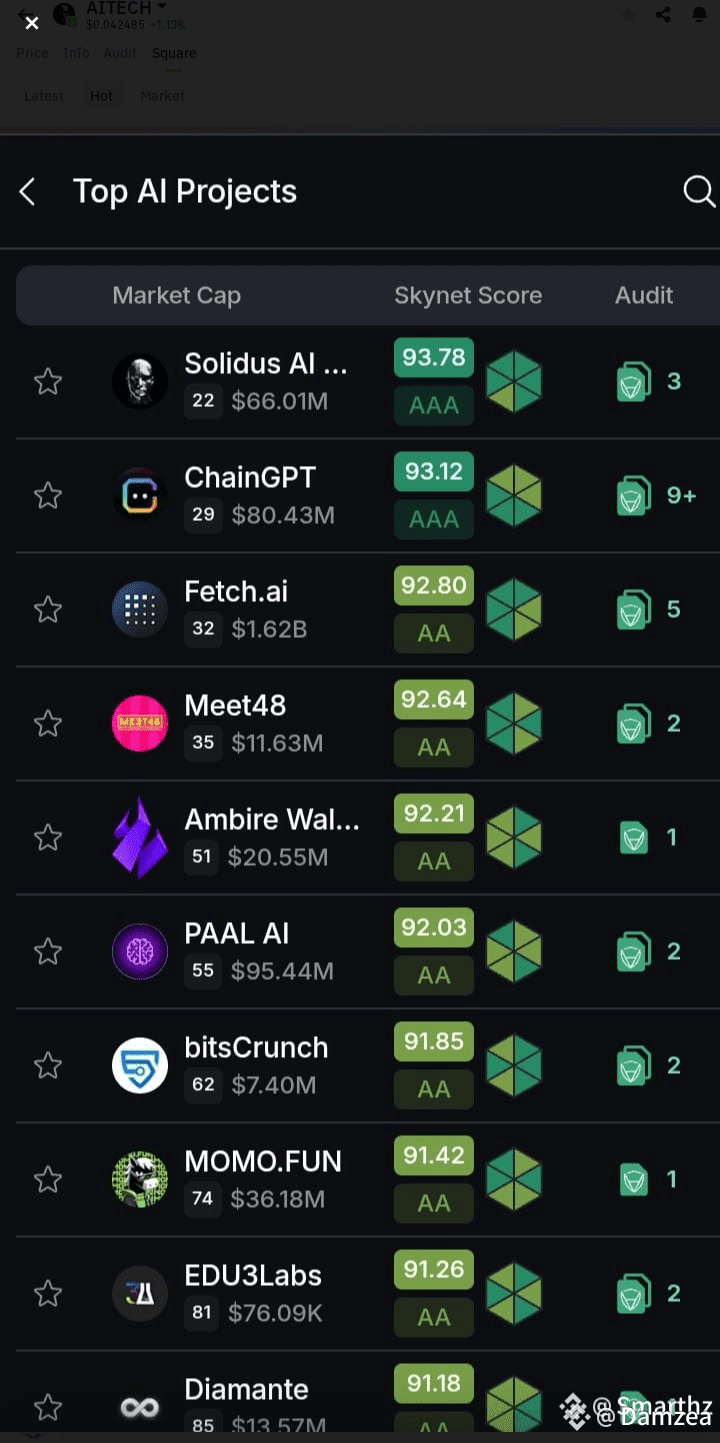The height and width of the screenshot is (1443, 720).
Task: Favorite bitsCrunch using its star icon
Action: [48, 1065]
